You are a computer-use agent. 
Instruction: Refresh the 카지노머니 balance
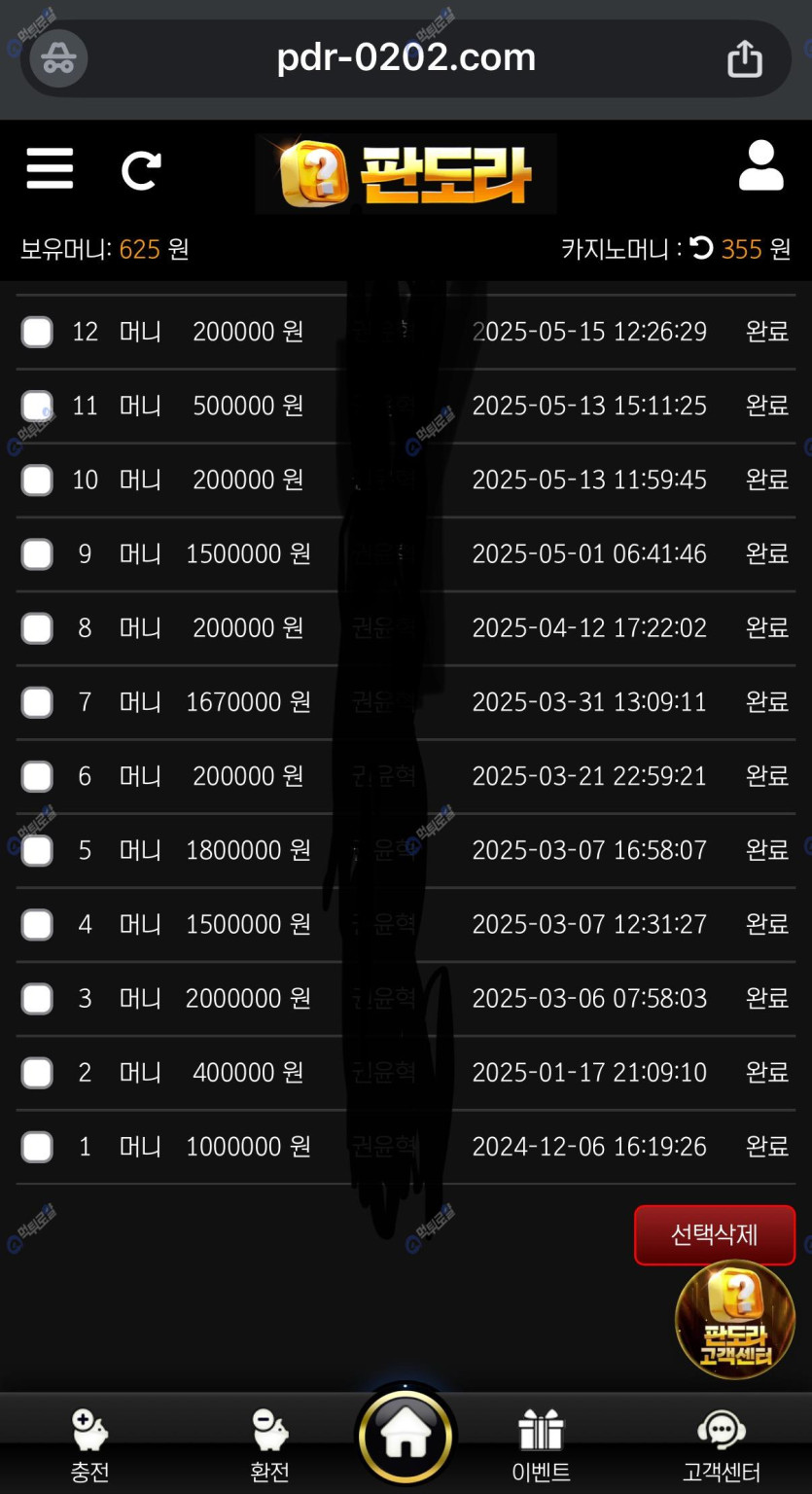[701, 249]
